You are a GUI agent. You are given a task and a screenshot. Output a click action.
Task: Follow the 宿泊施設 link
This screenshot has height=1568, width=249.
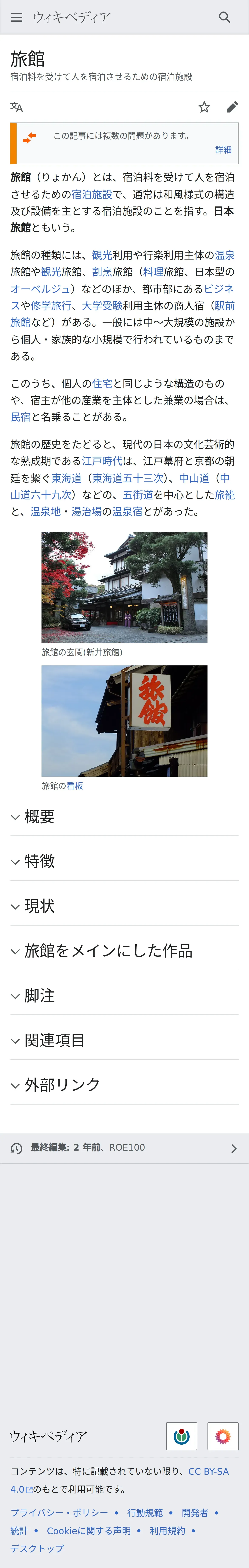coord(92,194)
